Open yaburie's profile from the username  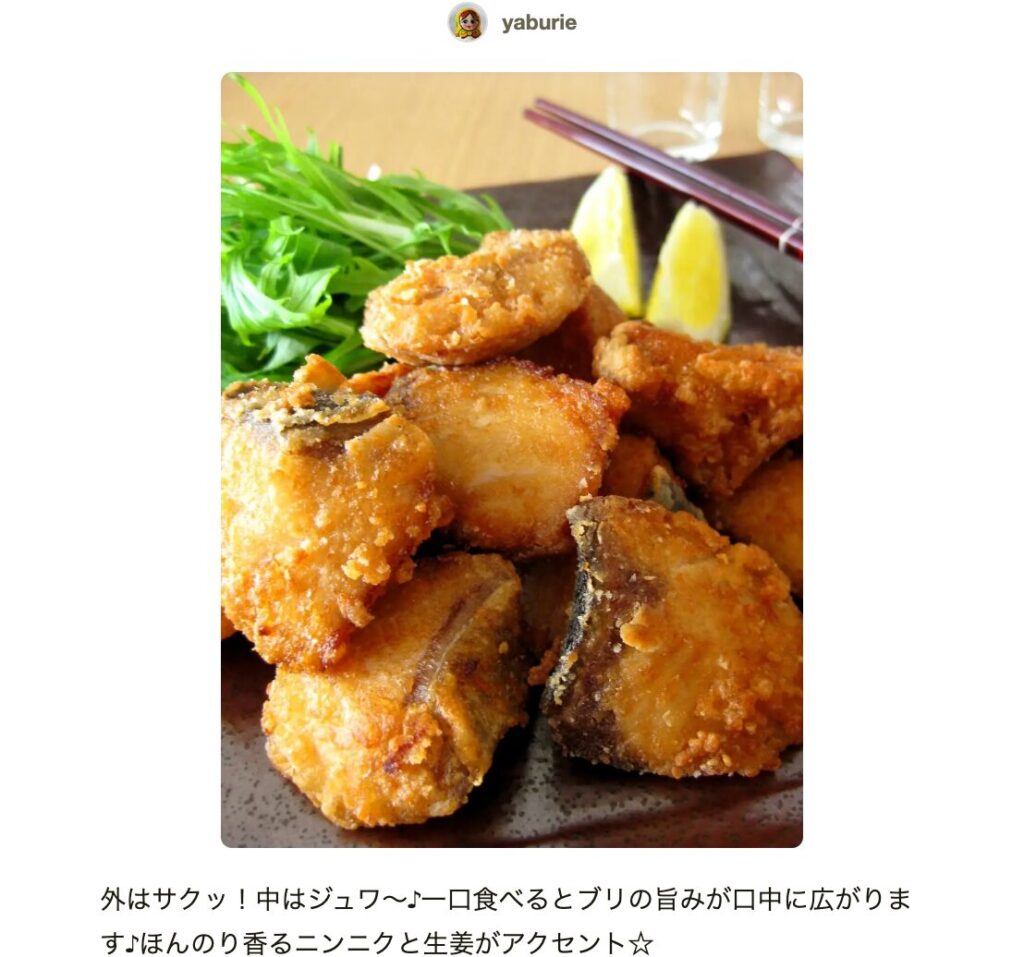coord(538,23)
